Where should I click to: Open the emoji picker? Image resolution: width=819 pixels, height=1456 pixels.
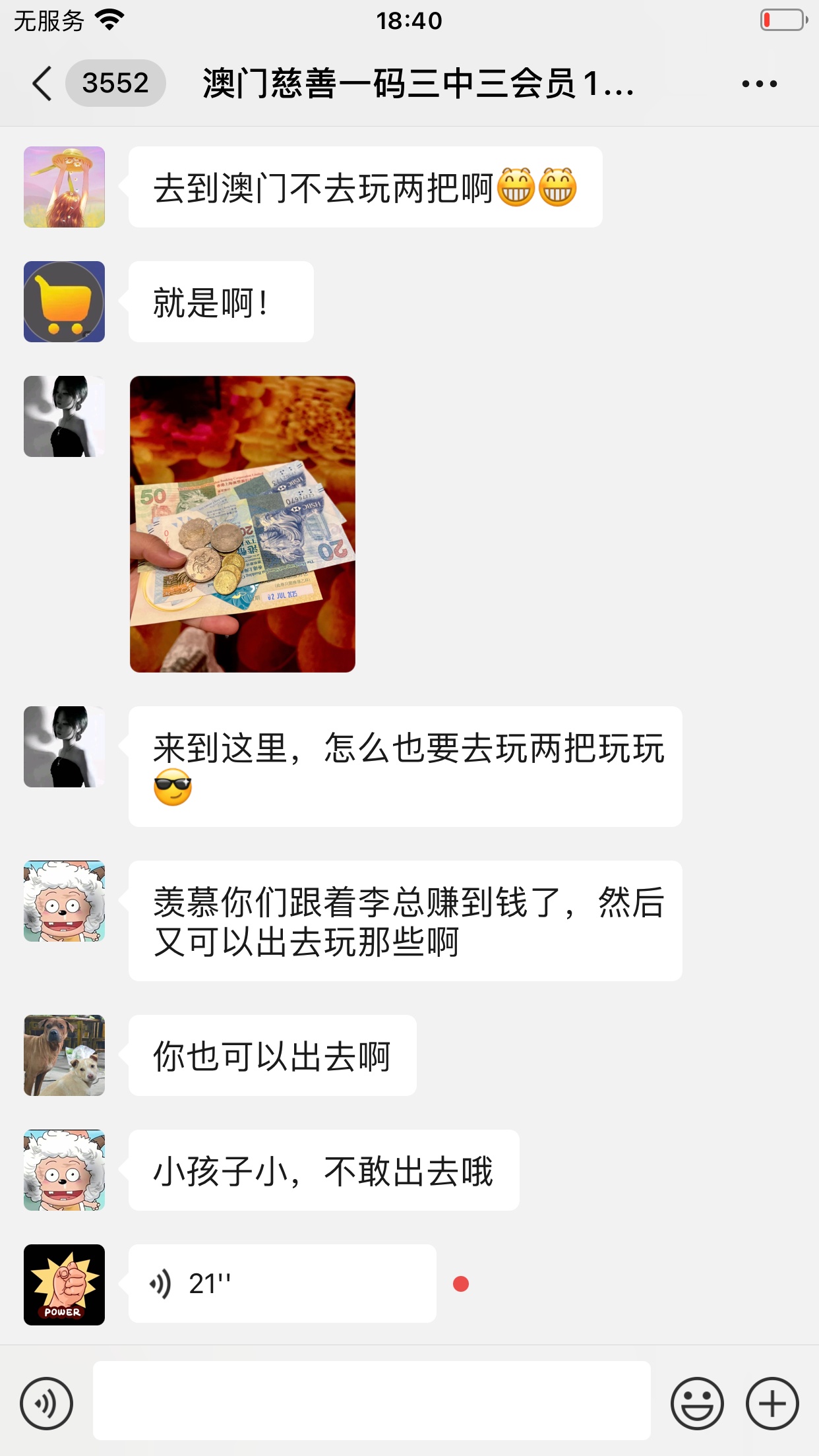point(696,1403)
